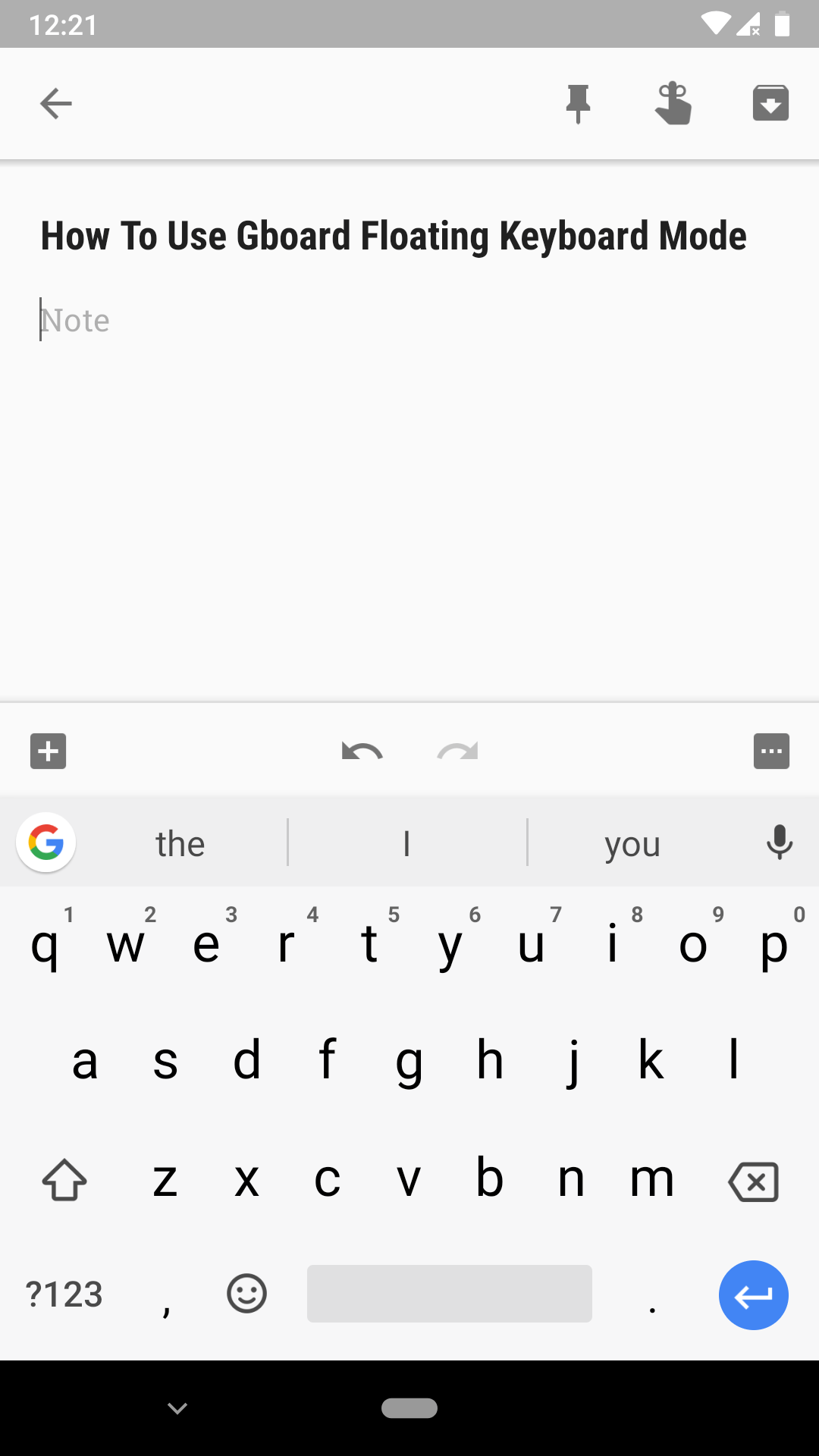
Task: Focus the Note body field
Action: click(227, 321)
